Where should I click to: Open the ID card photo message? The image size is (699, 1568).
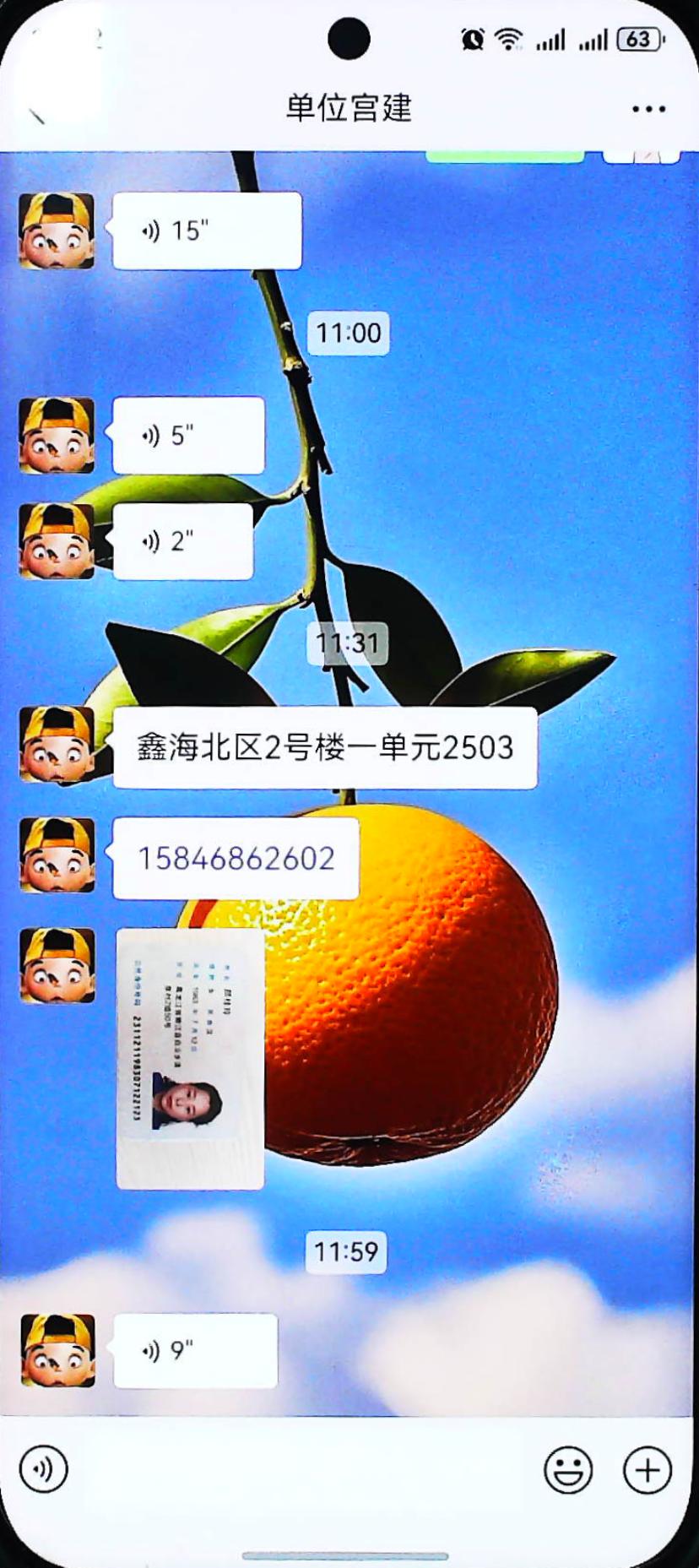click(190, 1059)
